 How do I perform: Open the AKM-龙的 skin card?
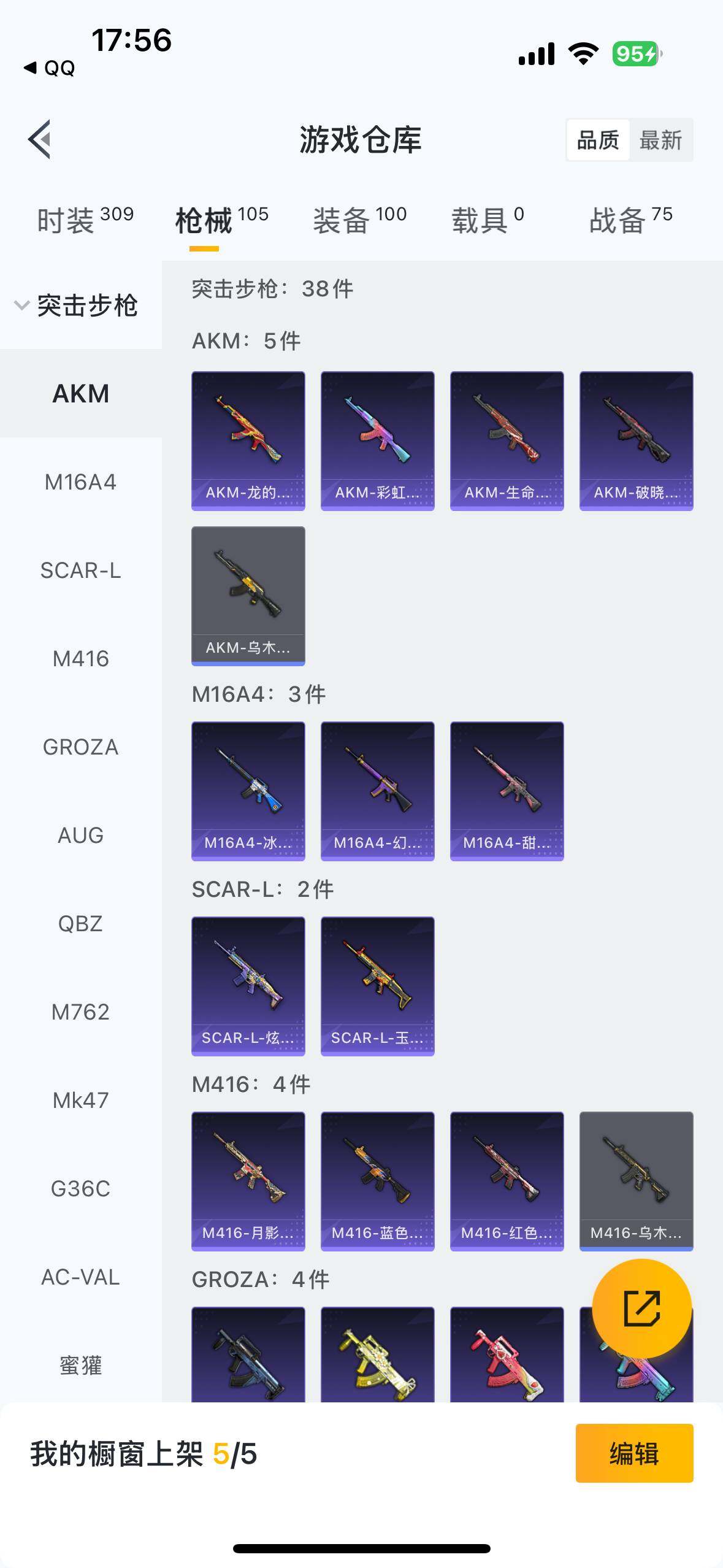tap(248, 440)
